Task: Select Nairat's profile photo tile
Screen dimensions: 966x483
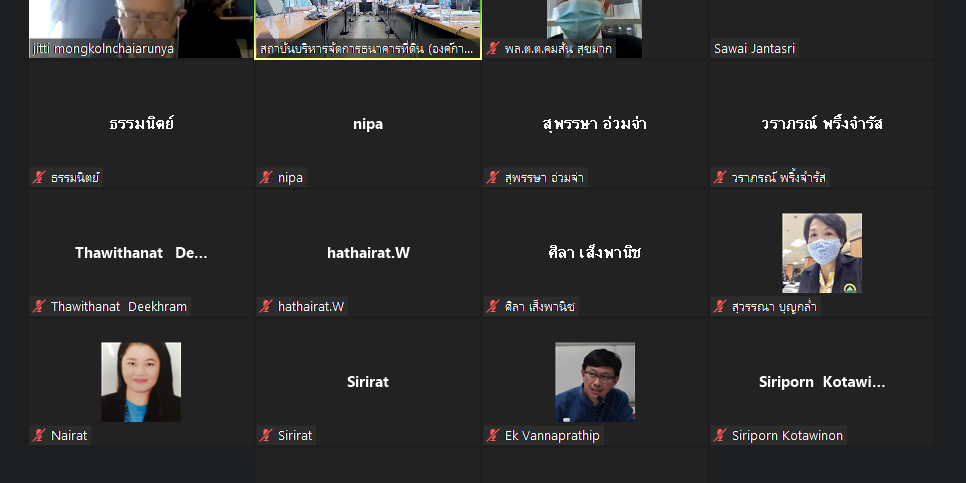Action: (x=141, y=382)
